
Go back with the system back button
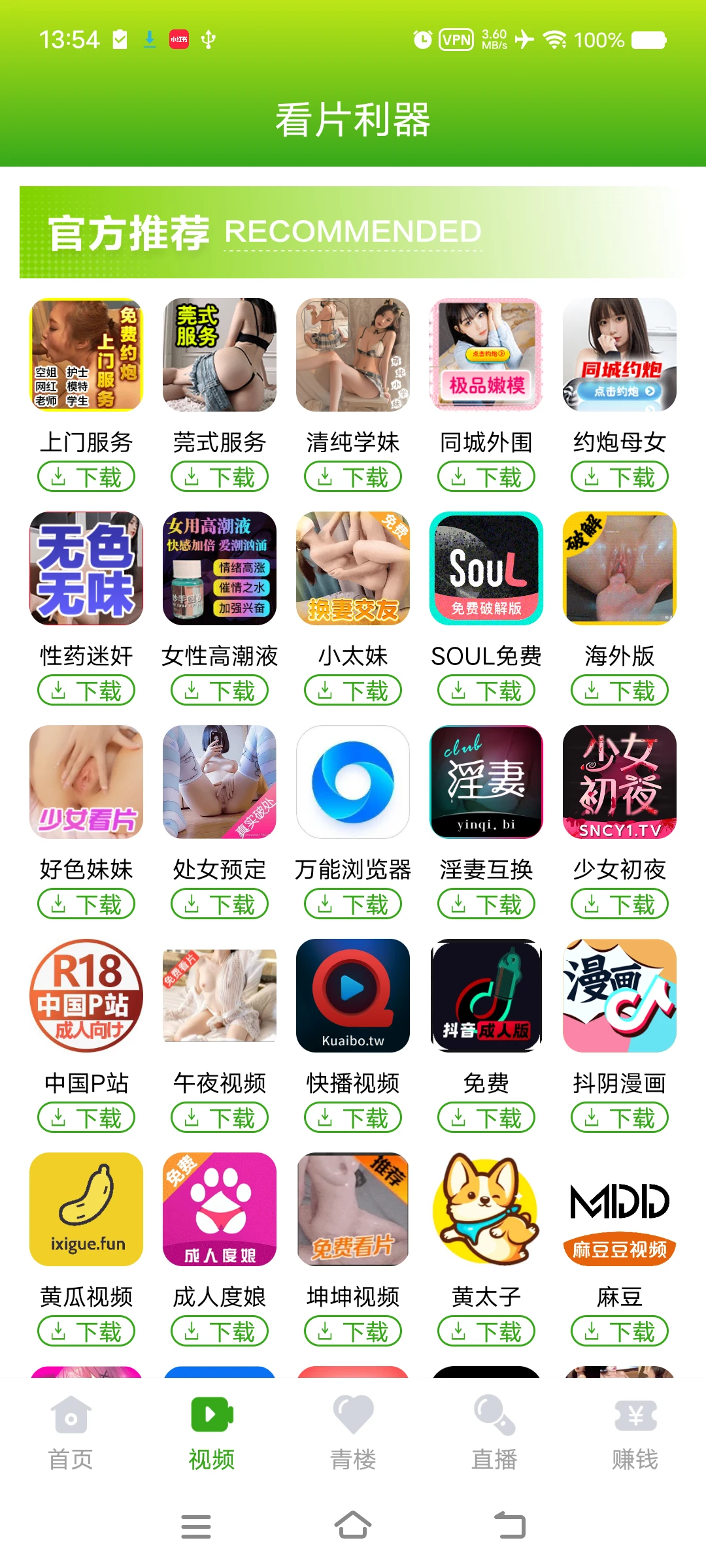pyautogui.click(x=510, y=1526)
